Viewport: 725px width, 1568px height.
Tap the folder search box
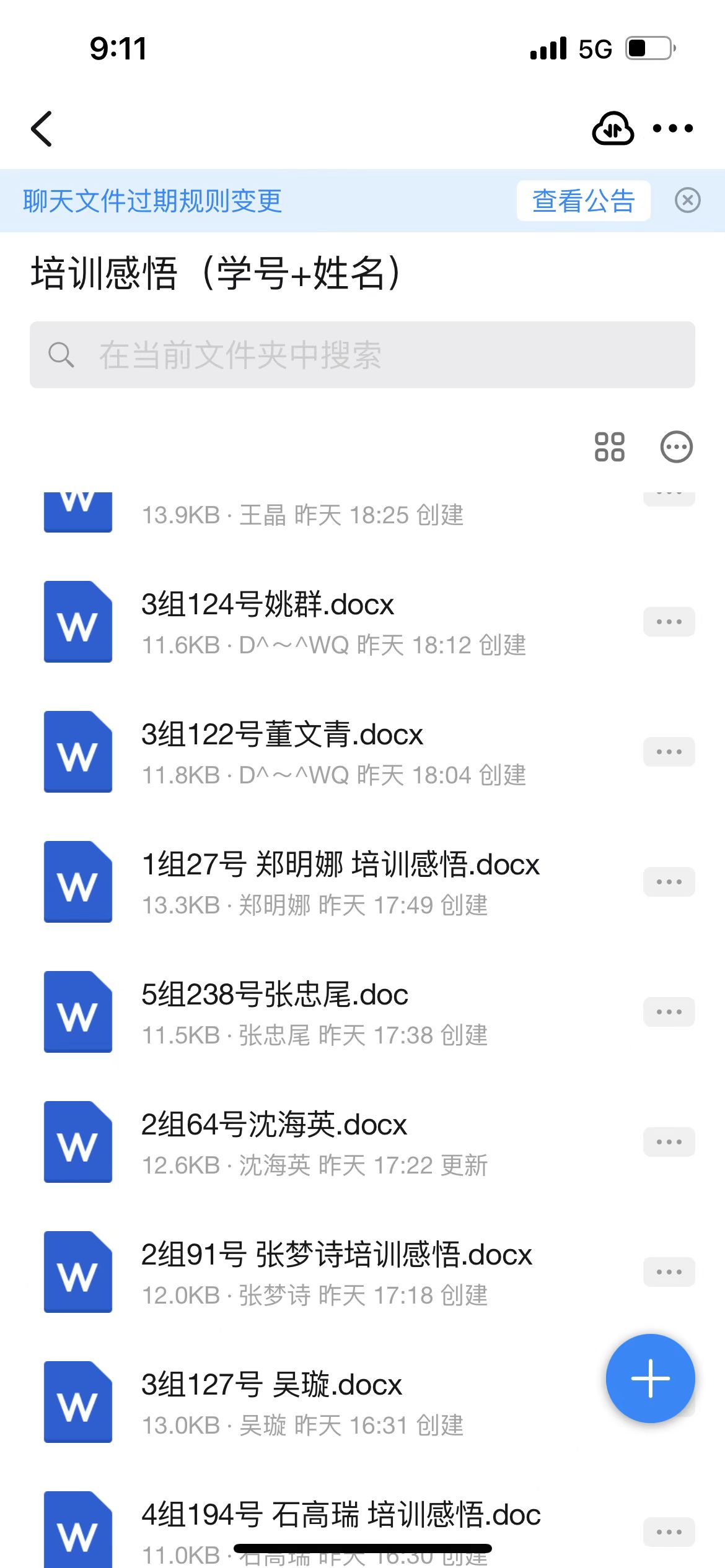(362, 355)
